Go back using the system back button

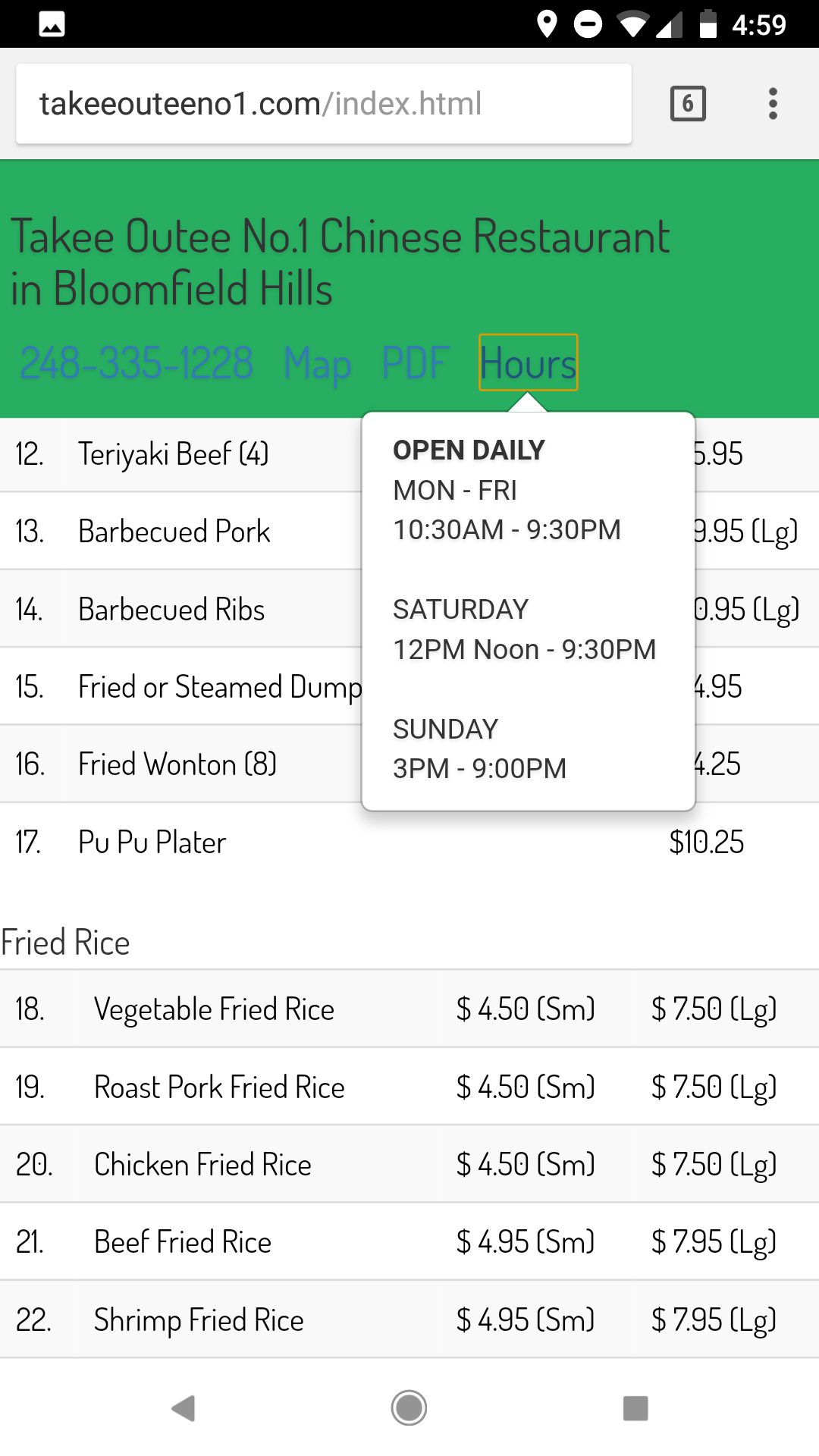click(x=183, y=1408)
